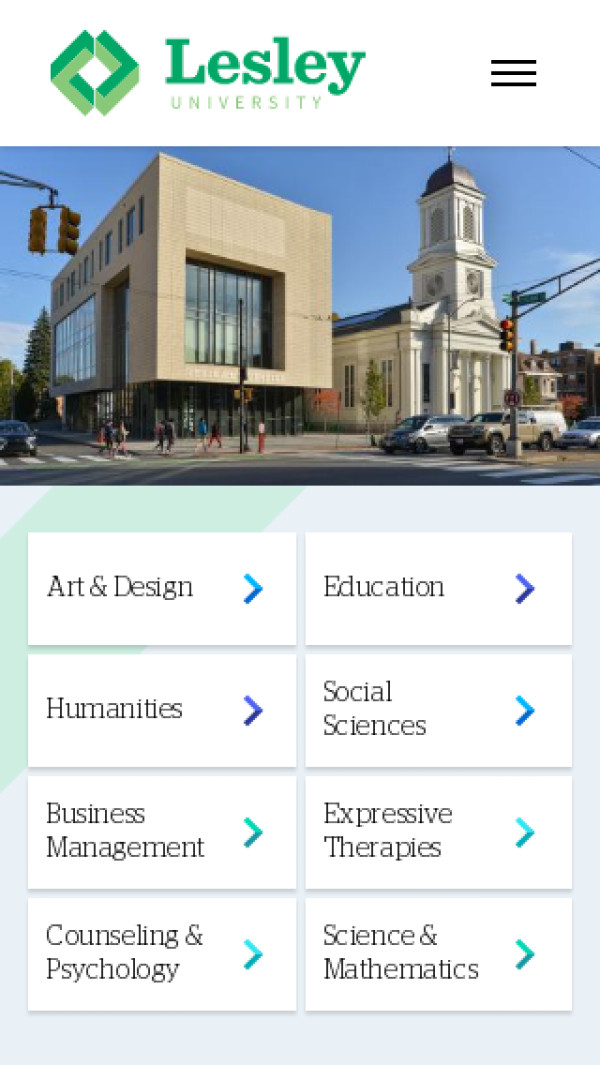This screenshot has width=600, height=1065.
Task: Browse Humanities programs
Action: (162, 710)
